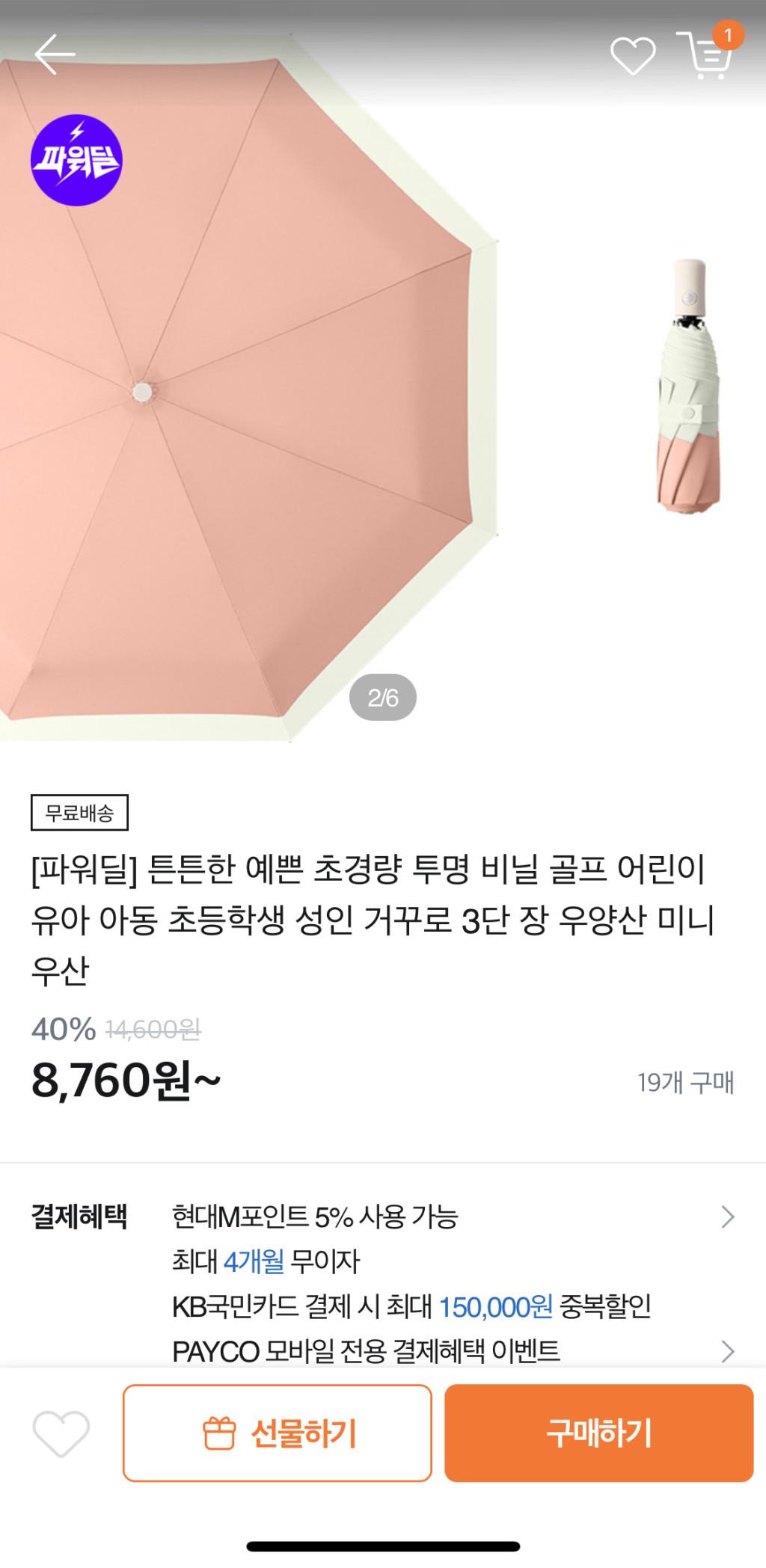The width and height of the screenshot is (766, 1568).
Task: Open the shopping cart
Action: [x=705, y=55]
